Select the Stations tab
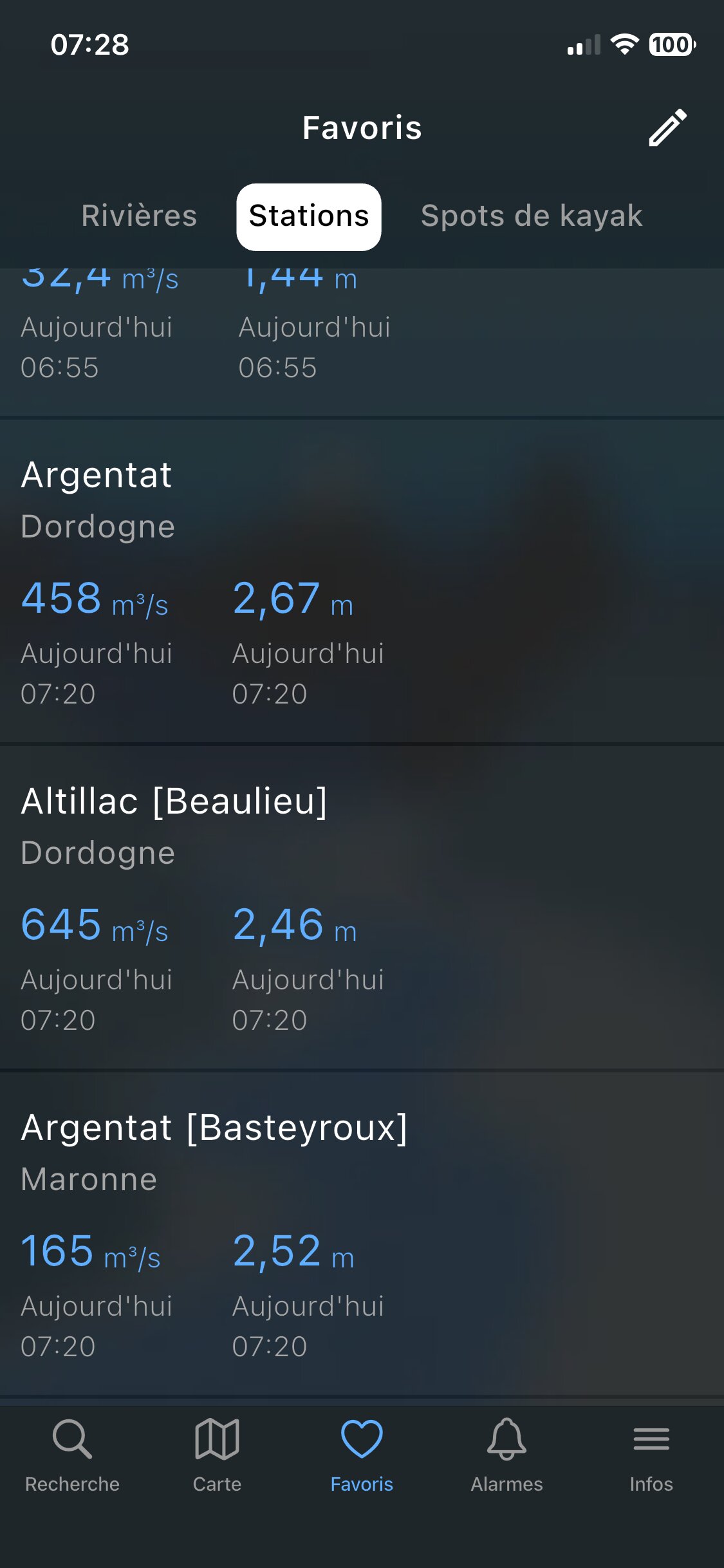 (309, 216)
